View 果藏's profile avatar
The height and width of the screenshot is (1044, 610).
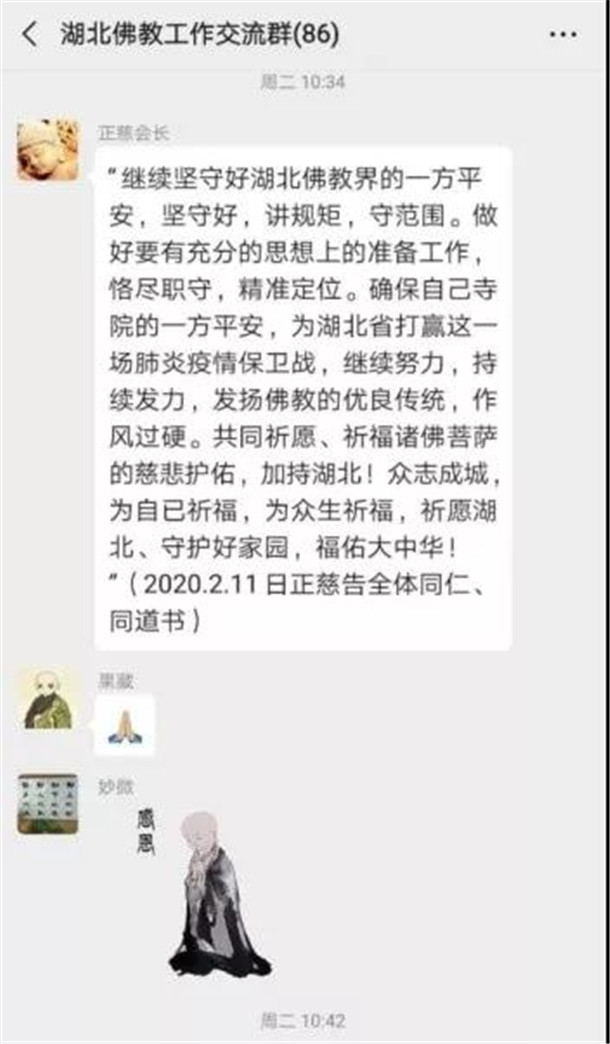pyautogui.click(x=47, y=698)
